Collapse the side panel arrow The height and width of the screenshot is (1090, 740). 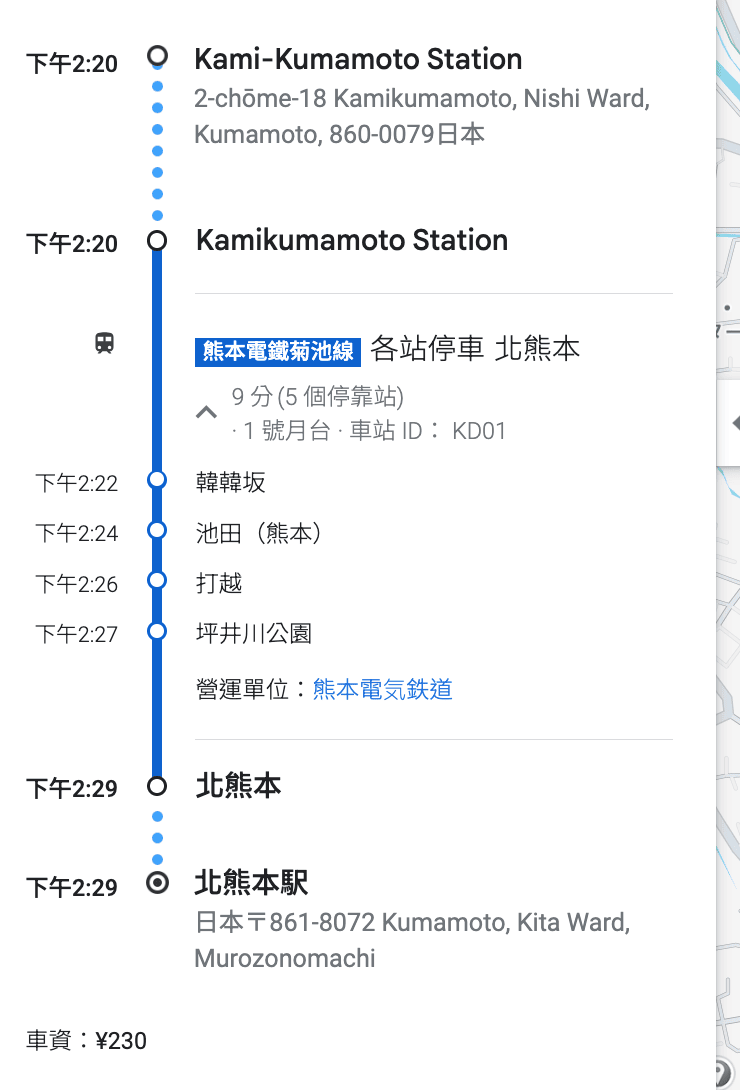[733, 423]
